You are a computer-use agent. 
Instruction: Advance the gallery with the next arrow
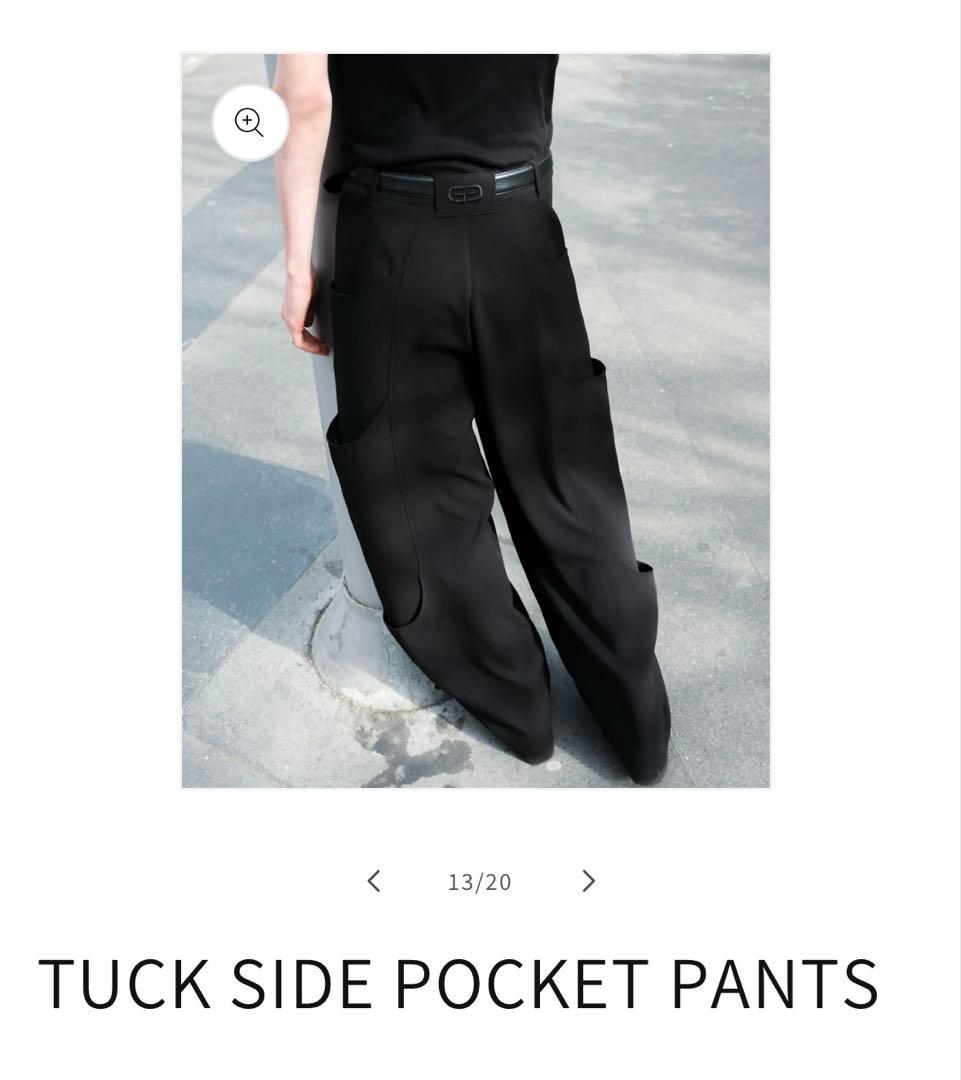[588, 881]
